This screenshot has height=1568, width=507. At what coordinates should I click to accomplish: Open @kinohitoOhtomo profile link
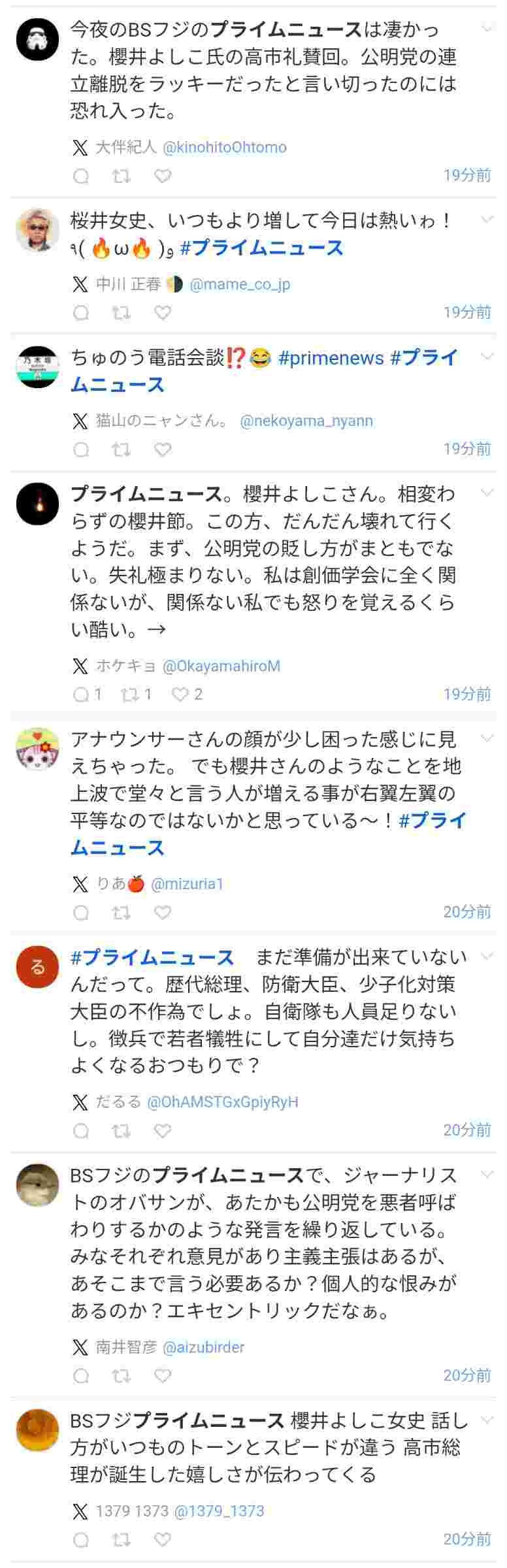click(224, 147)
